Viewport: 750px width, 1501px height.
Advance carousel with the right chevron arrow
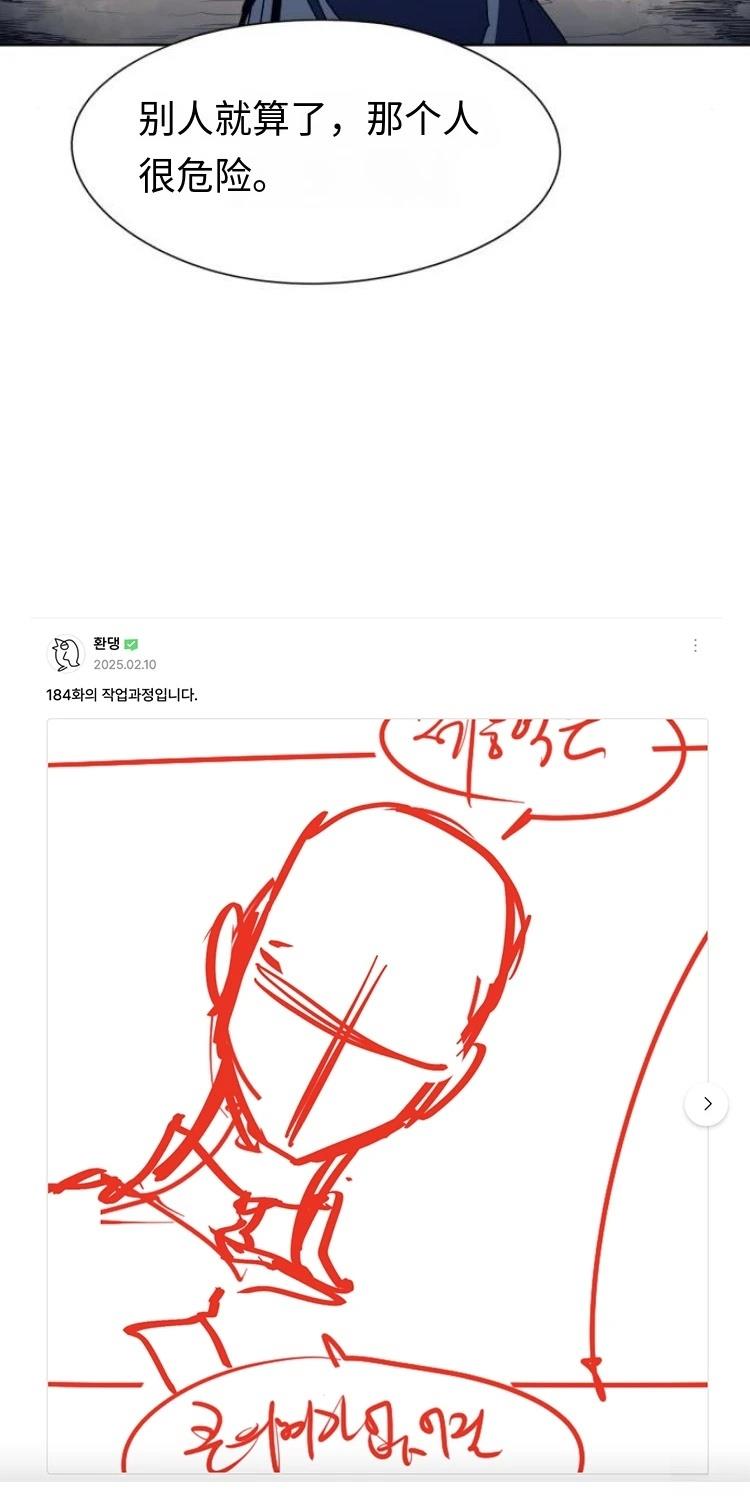pyautogui.click(x=707, y=1103)
